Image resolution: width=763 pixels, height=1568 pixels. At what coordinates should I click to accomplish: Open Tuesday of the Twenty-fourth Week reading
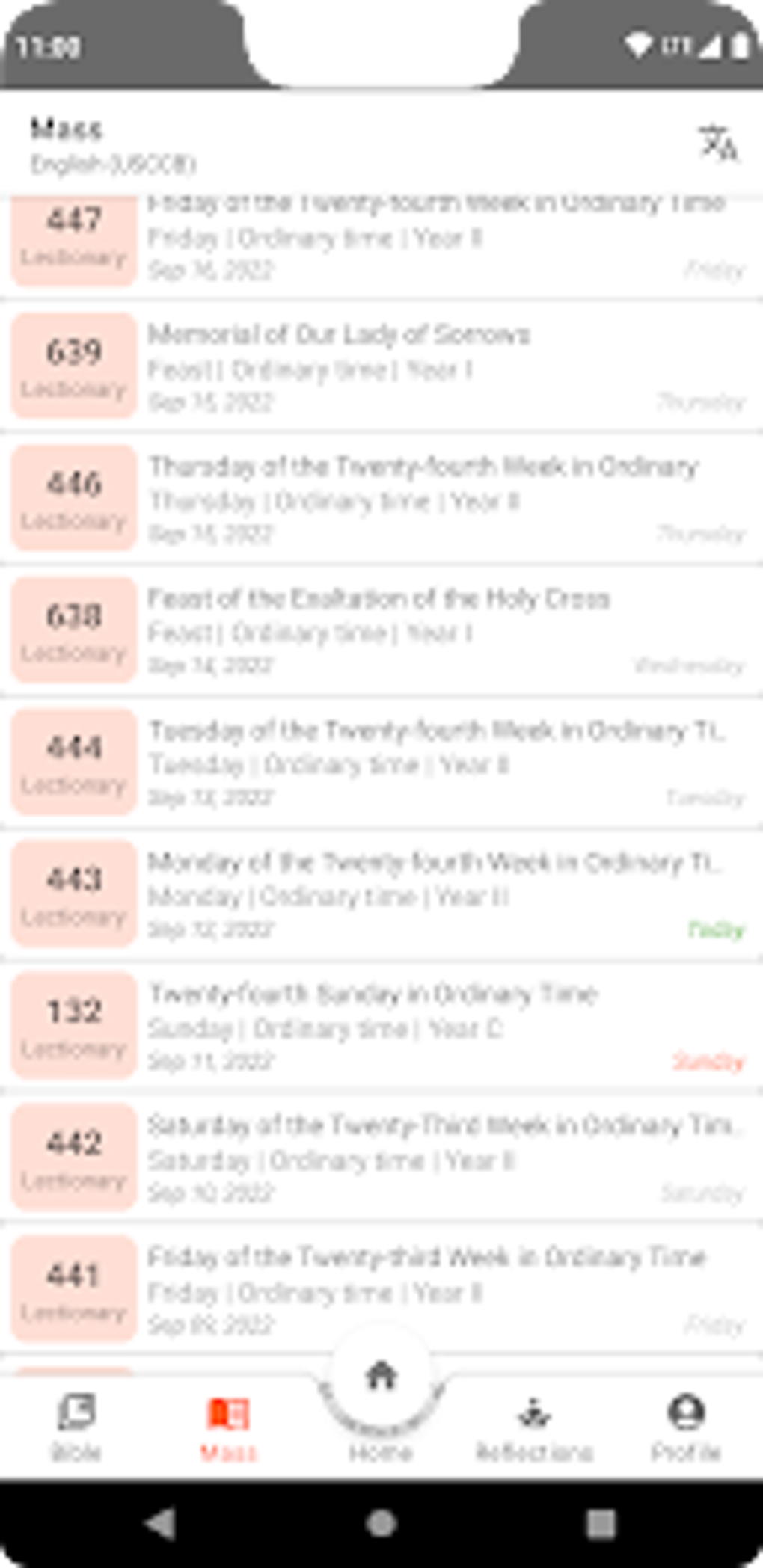(x=381, y=762)
